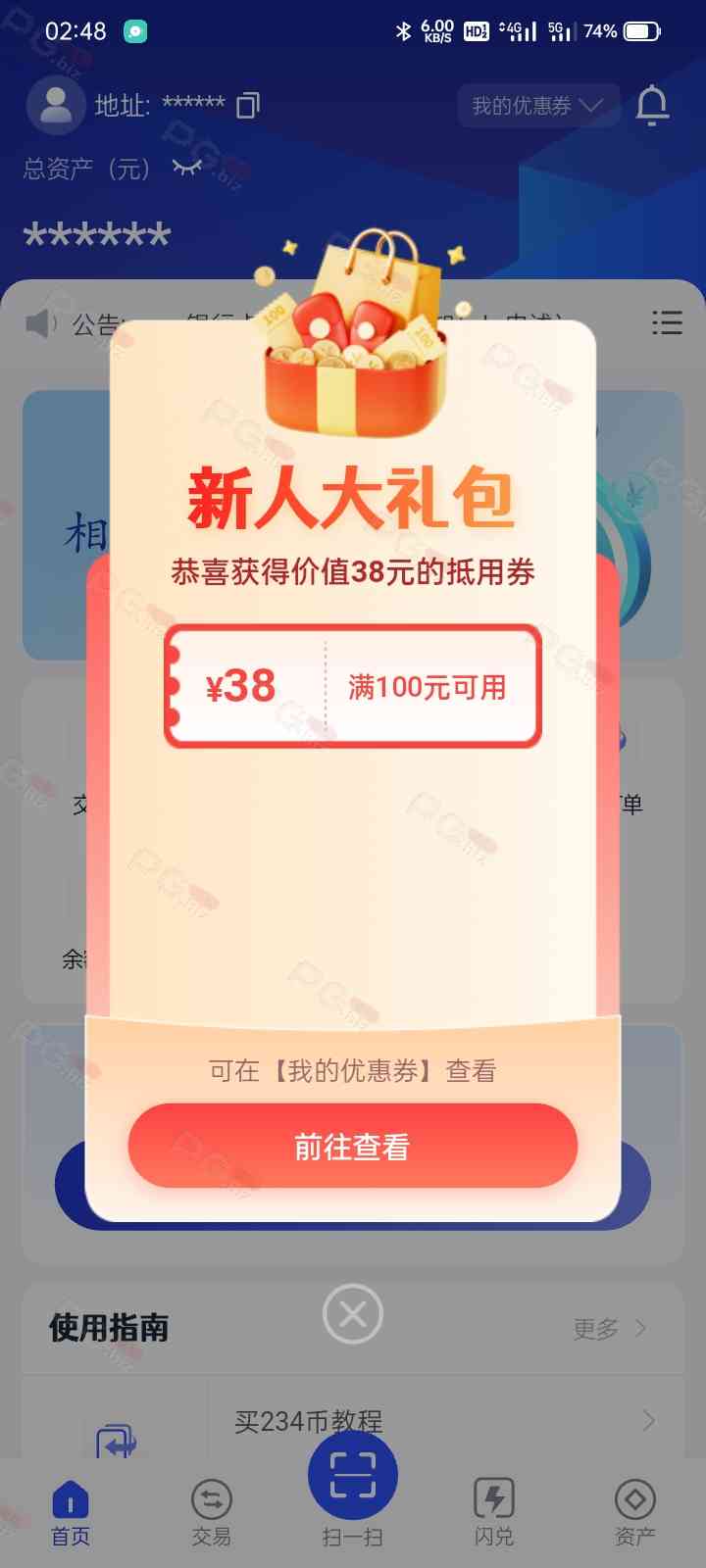Expand the 我的优惠券 dropdown
The height and width of the screenshot is (1568, 706).
[x=537, y=106]
